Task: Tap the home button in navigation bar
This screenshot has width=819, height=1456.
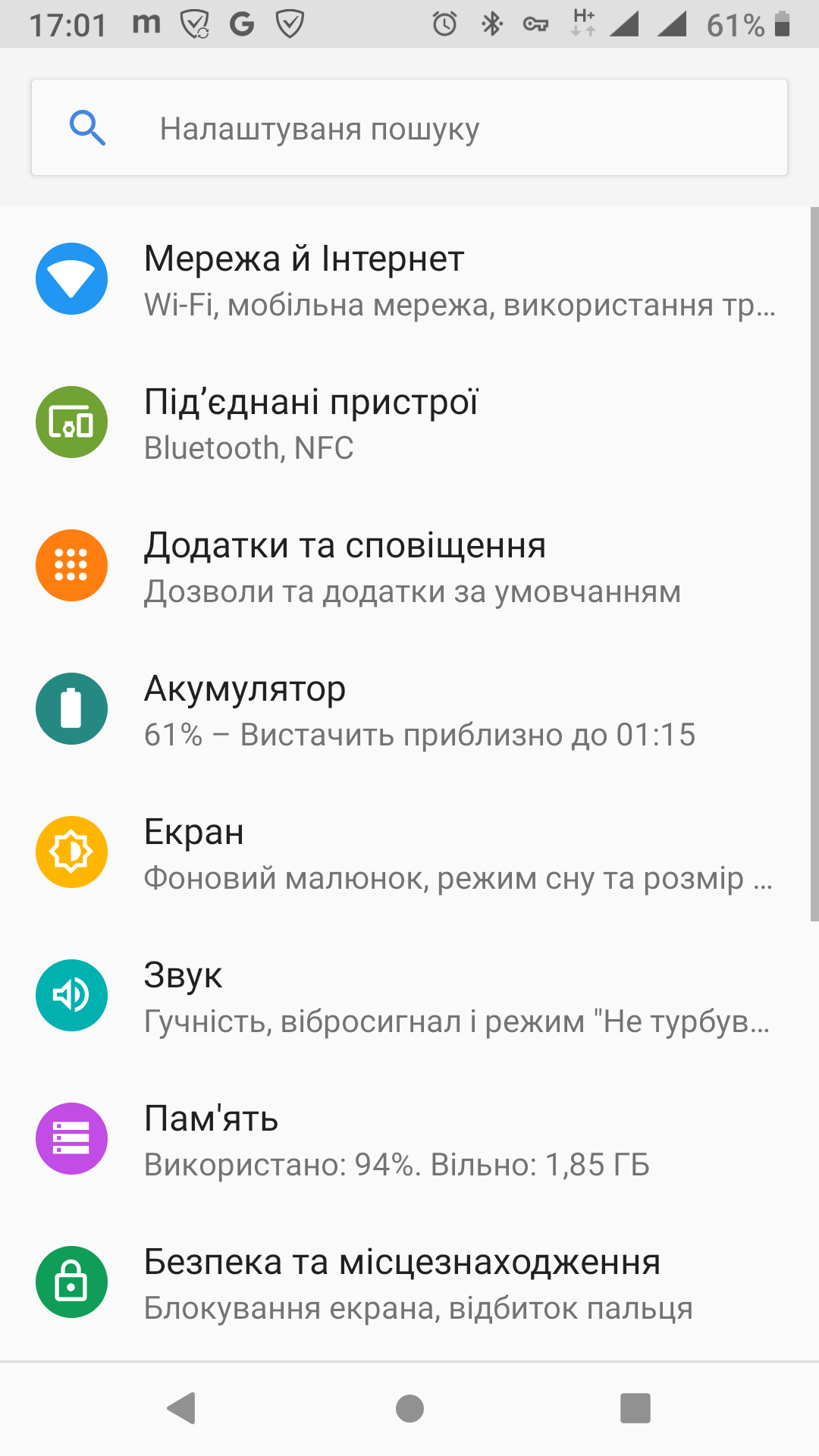Action: (409, 1408)
